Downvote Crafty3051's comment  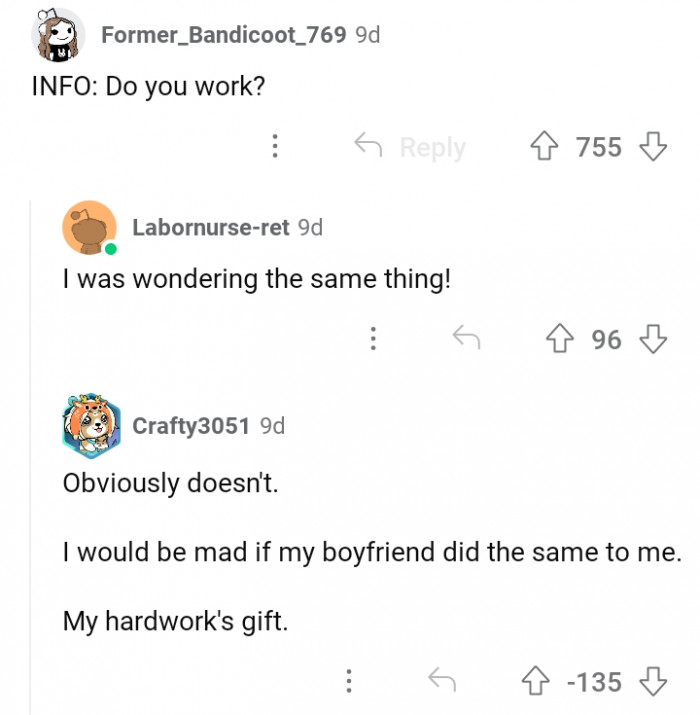point(653,682)
